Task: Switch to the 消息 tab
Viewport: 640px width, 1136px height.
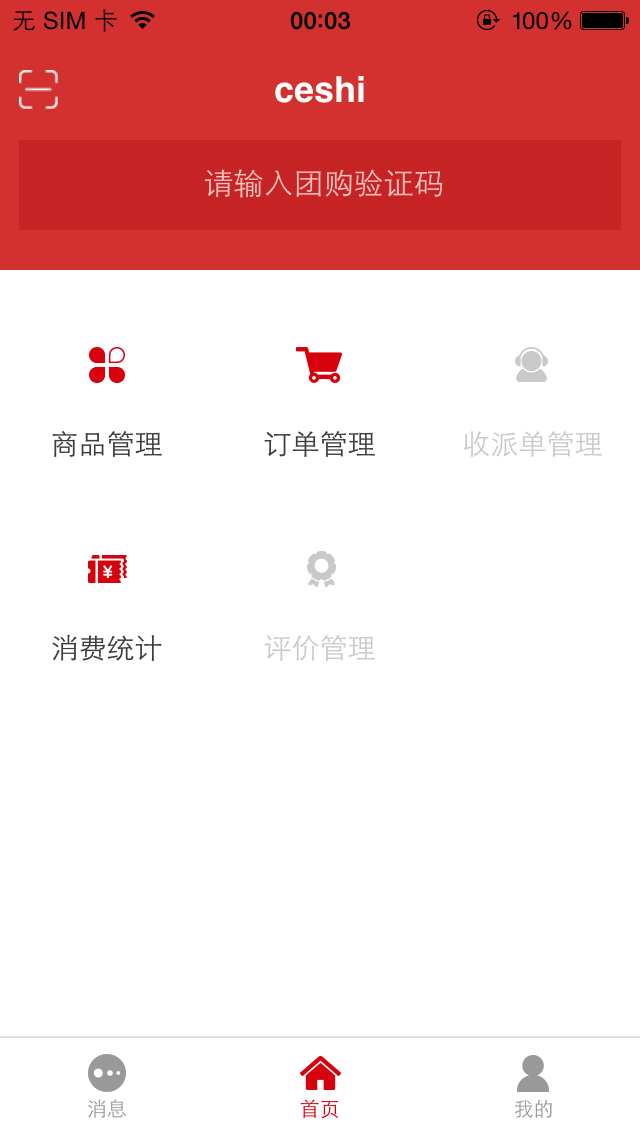Action: tap(107, 1086)
